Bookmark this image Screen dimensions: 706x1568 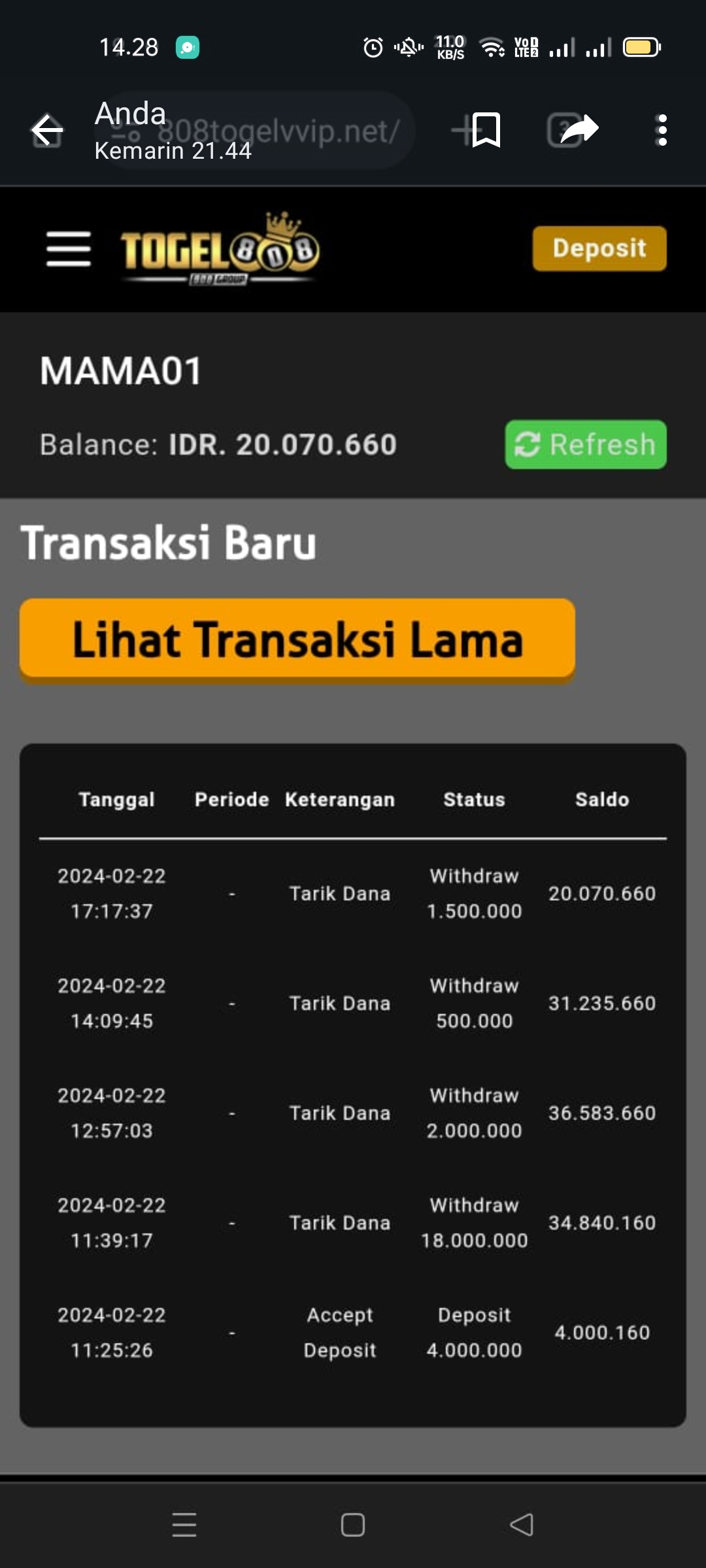[x=486, y=129]
